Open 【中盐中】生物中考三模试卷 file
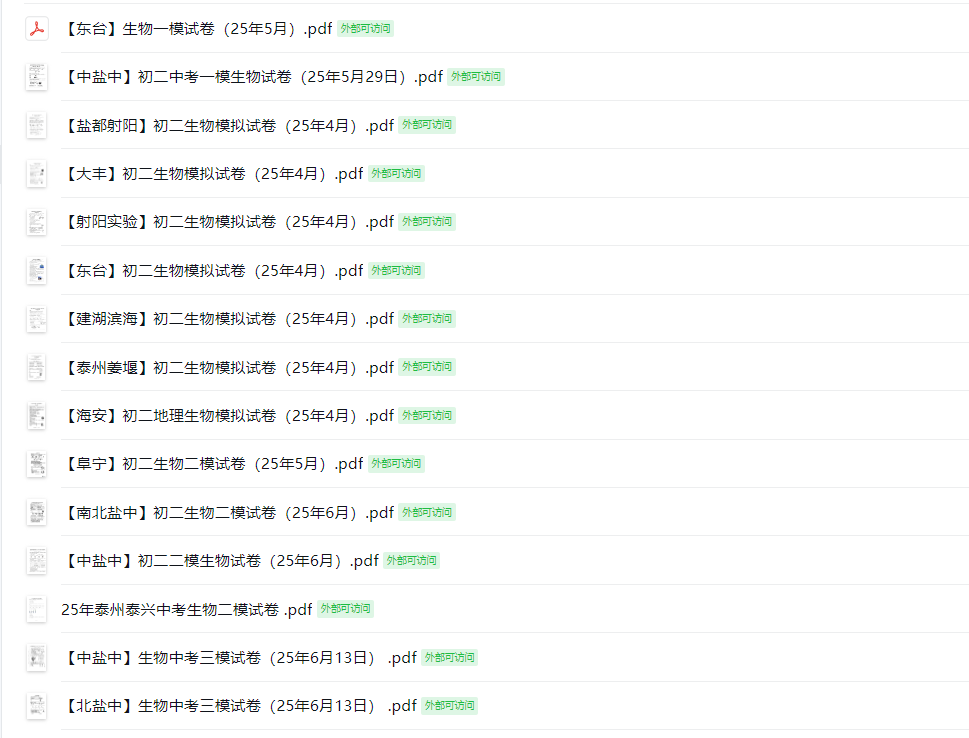969x738 pixels. [x=239, y=657]
